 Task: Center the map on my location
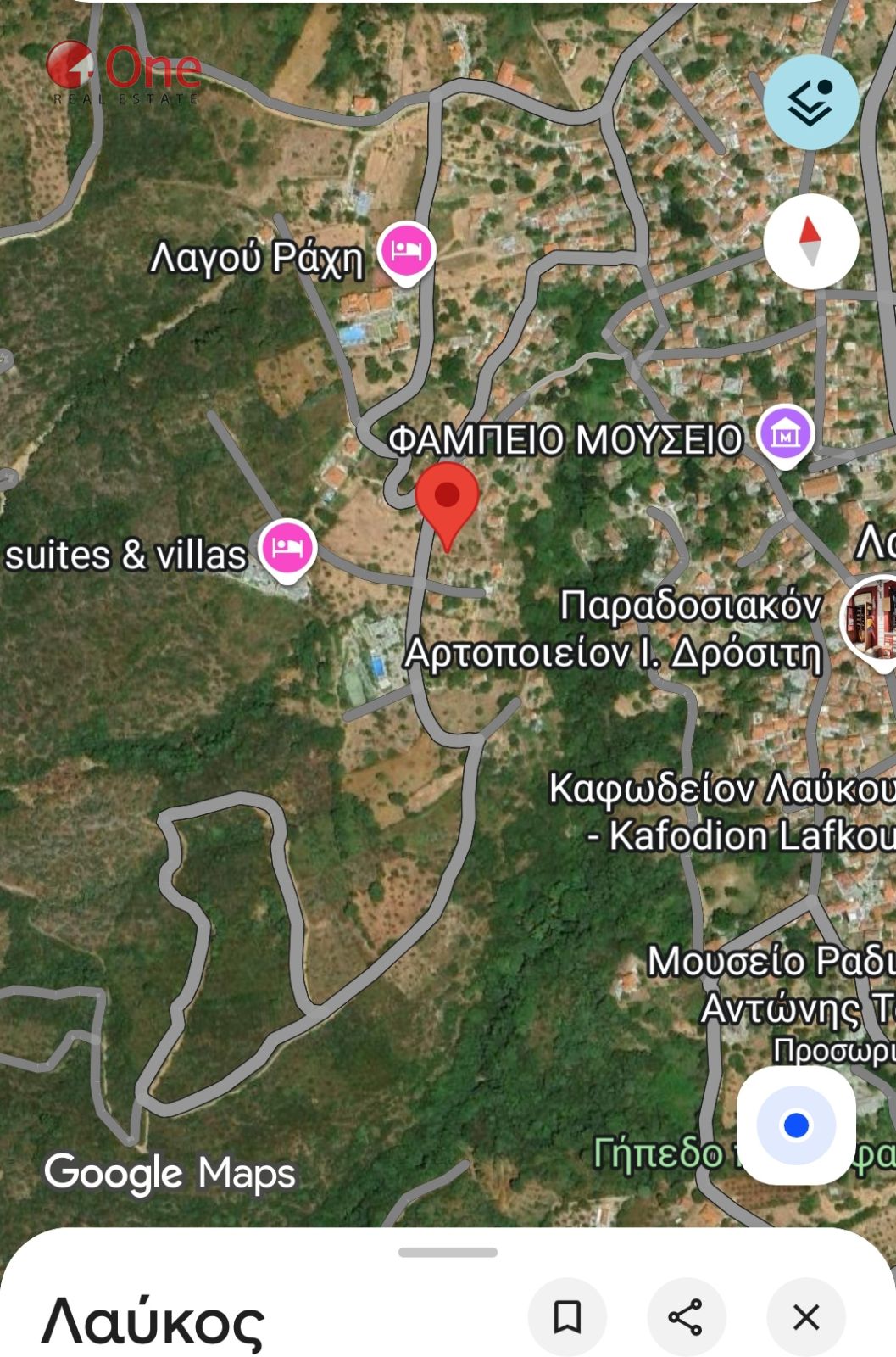[796, 1125]
